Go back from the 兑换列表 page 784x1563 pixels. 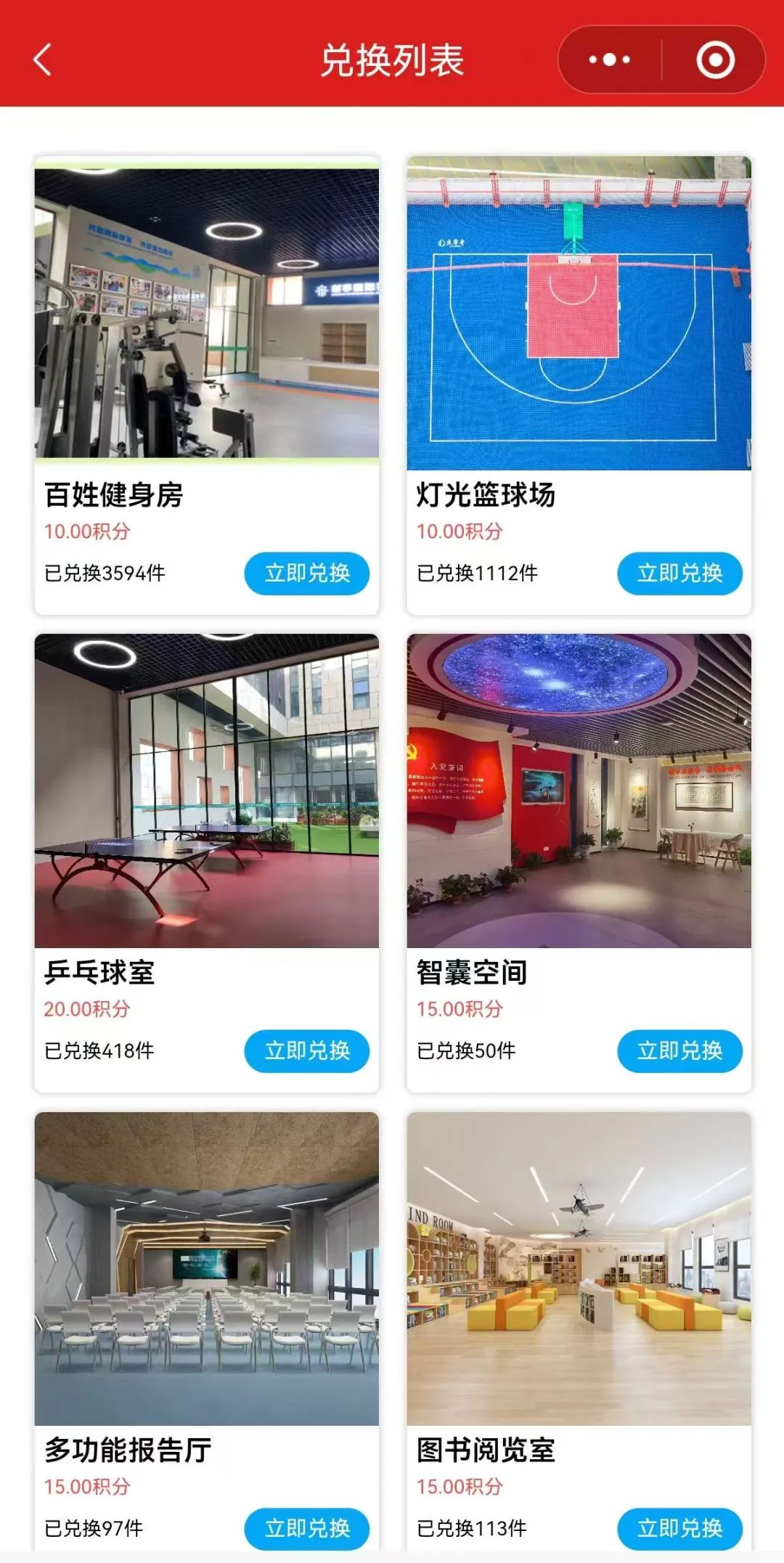(44, 60)
